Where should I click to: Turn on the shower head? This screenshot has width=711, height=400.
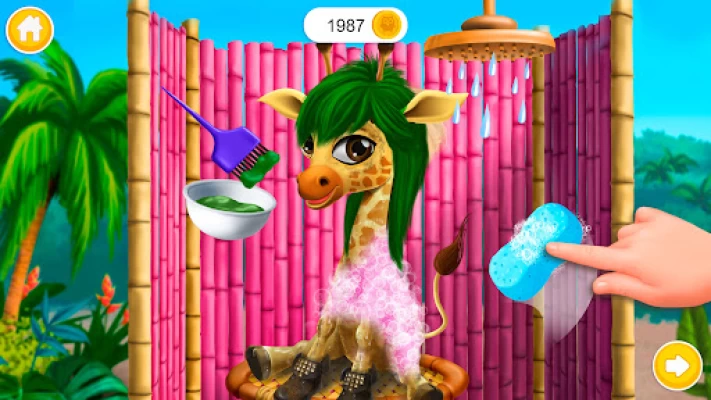pyautogui.click(x=489, y=41)
